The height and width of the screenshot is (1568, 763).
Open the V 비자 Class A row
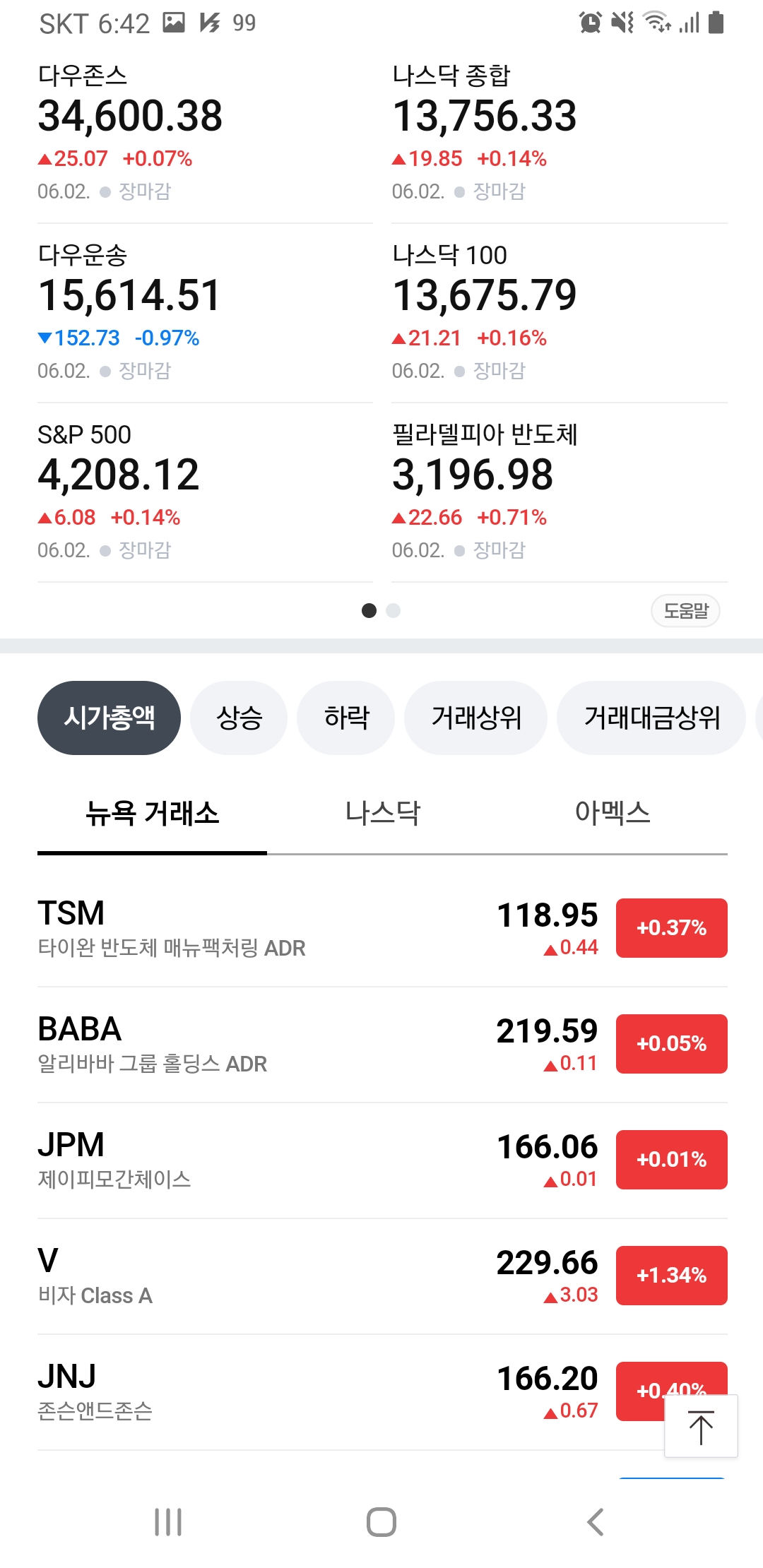tap(382, 1276)
